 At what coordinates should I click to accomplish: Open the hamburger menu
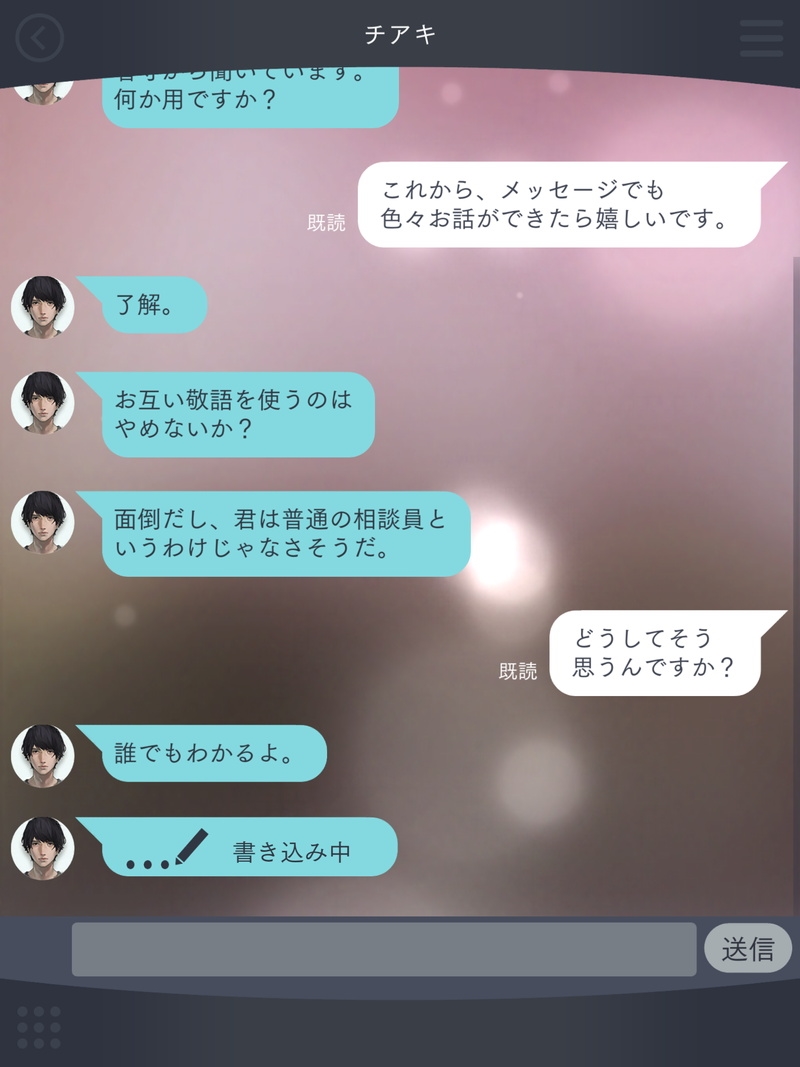[761, 38]
